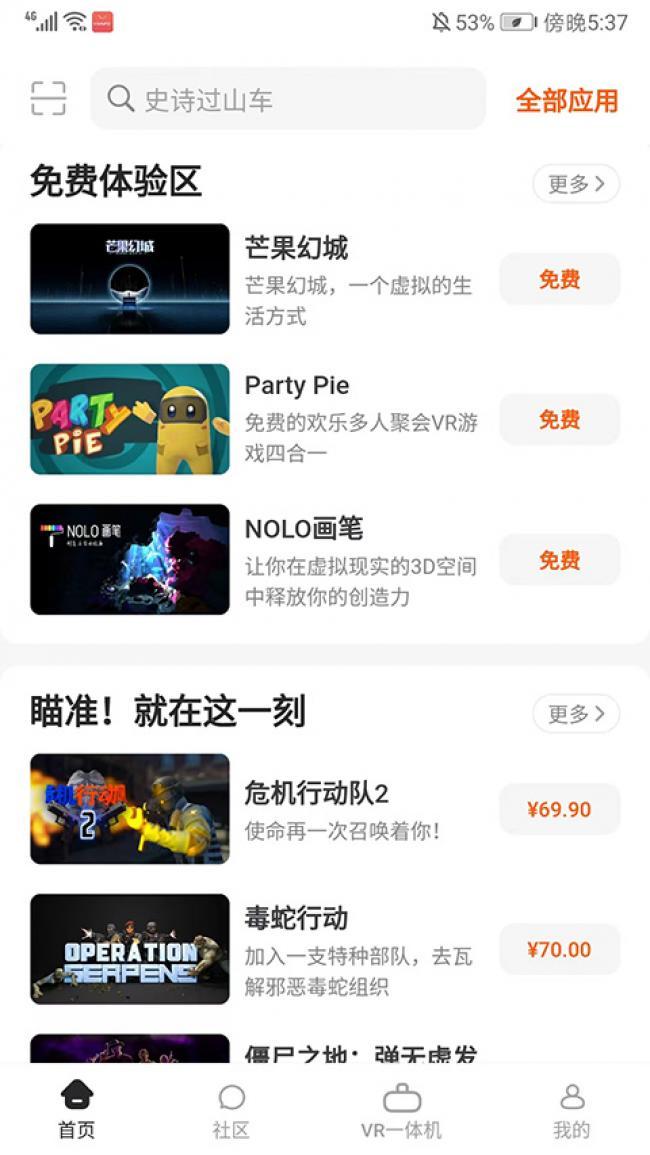
Task: Open the 危机行动队2 game thumbnail
Action: click(x=130, y=809)
